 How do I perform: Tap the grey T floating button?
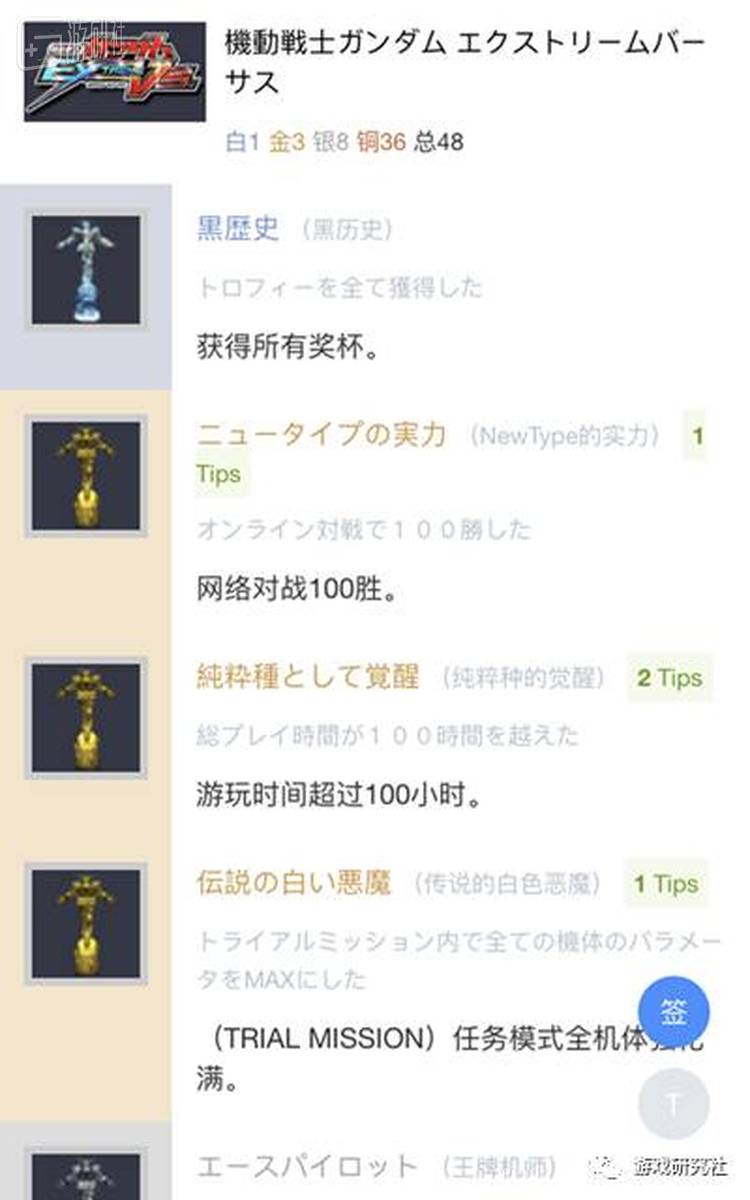673,1104
